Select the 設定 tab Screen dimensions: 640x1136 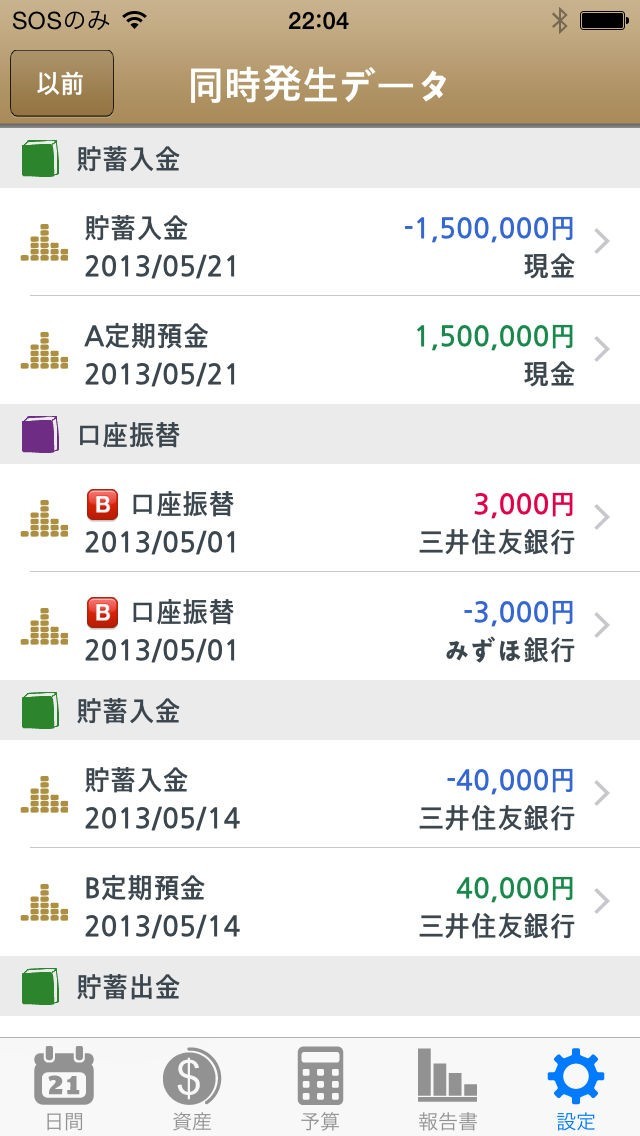(x=576, y=1088)
